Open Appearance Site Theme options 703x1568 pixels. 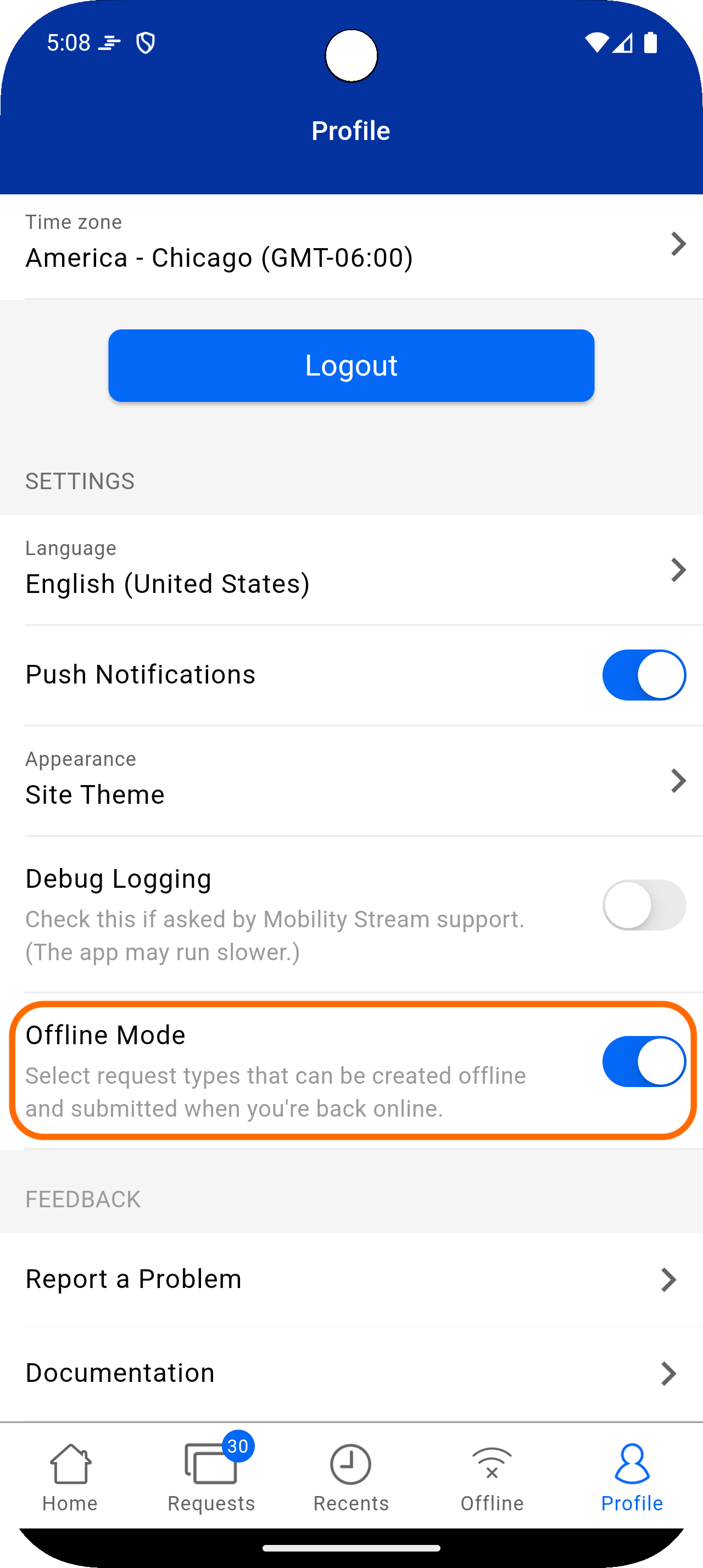tap(351, 781)
